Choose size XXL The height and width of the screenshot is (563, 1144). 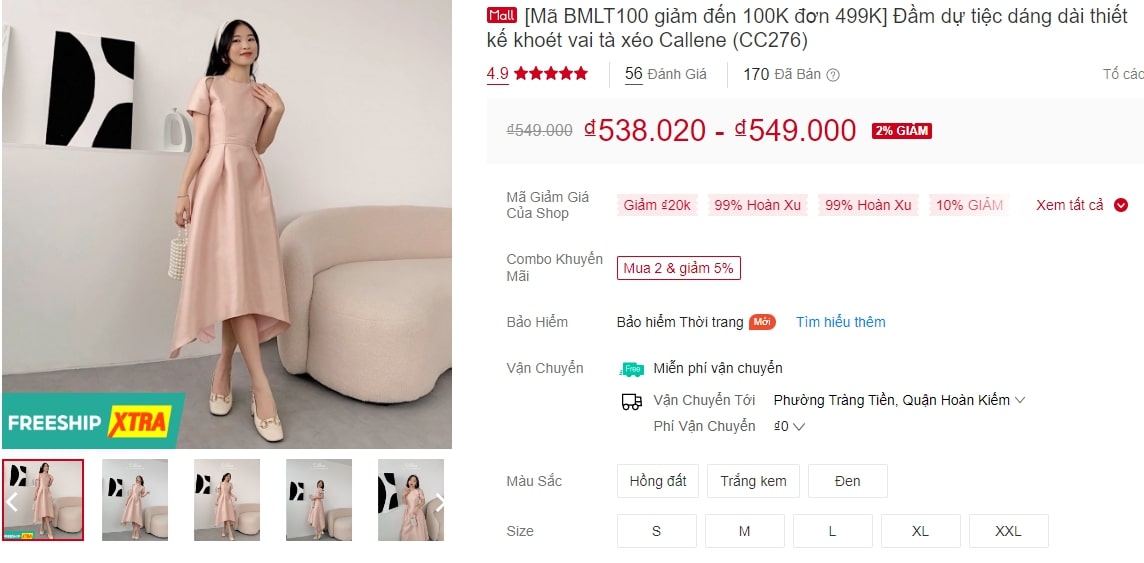click(x=1008, y=531)
